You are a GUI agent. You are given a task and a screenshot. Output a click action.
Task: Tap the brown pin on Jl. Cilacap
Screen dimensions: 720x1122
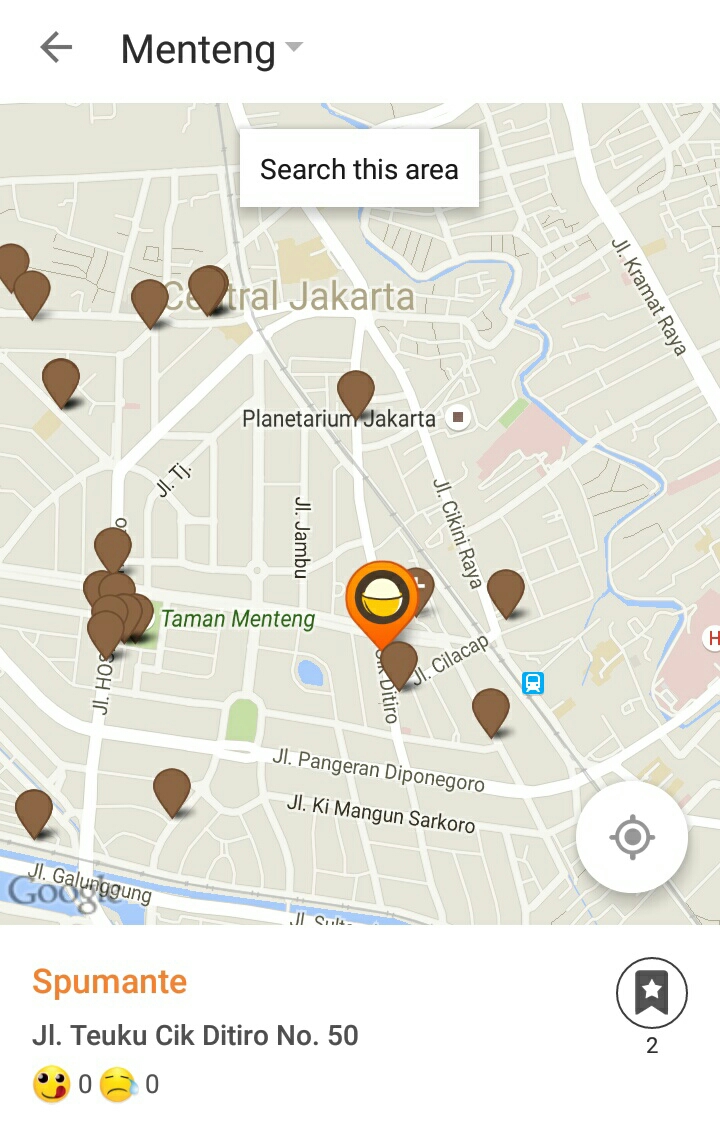pyautogui.click(x=399, y=662)
